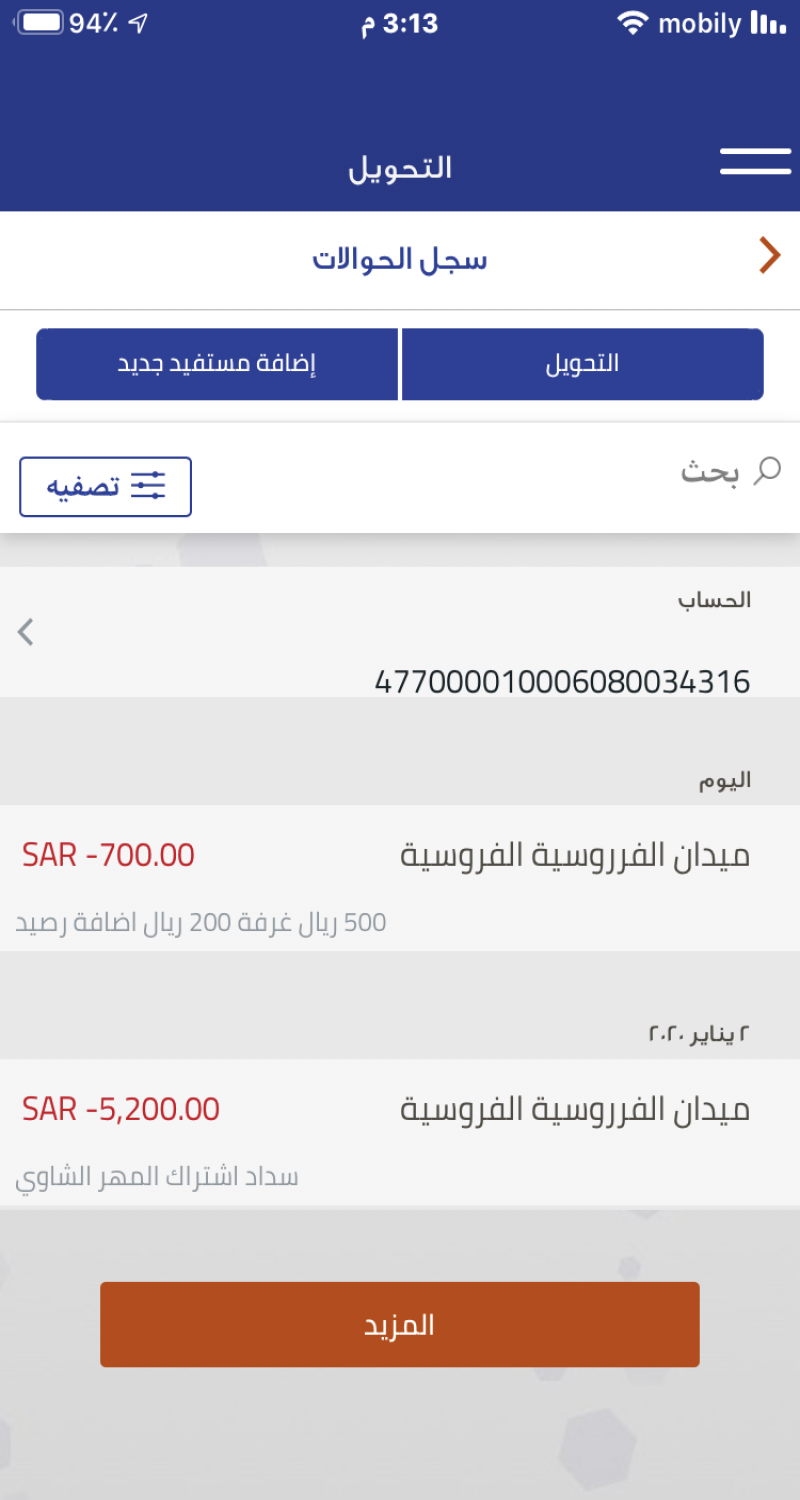Tap the بحث search field
The image size is (800, 1500).
point(500,473)
